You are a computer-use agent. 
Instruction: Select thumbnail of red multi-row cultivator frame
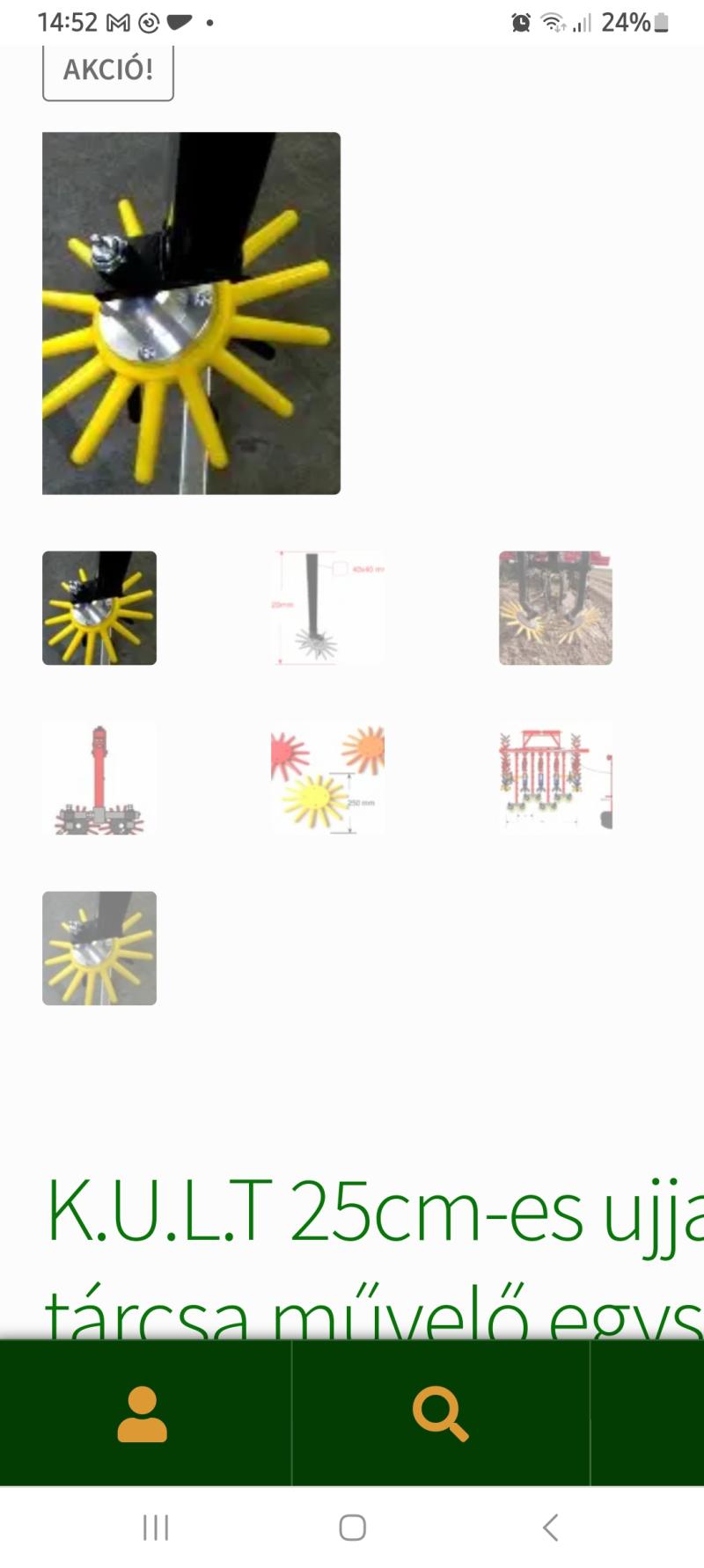(x=555, y=778)
